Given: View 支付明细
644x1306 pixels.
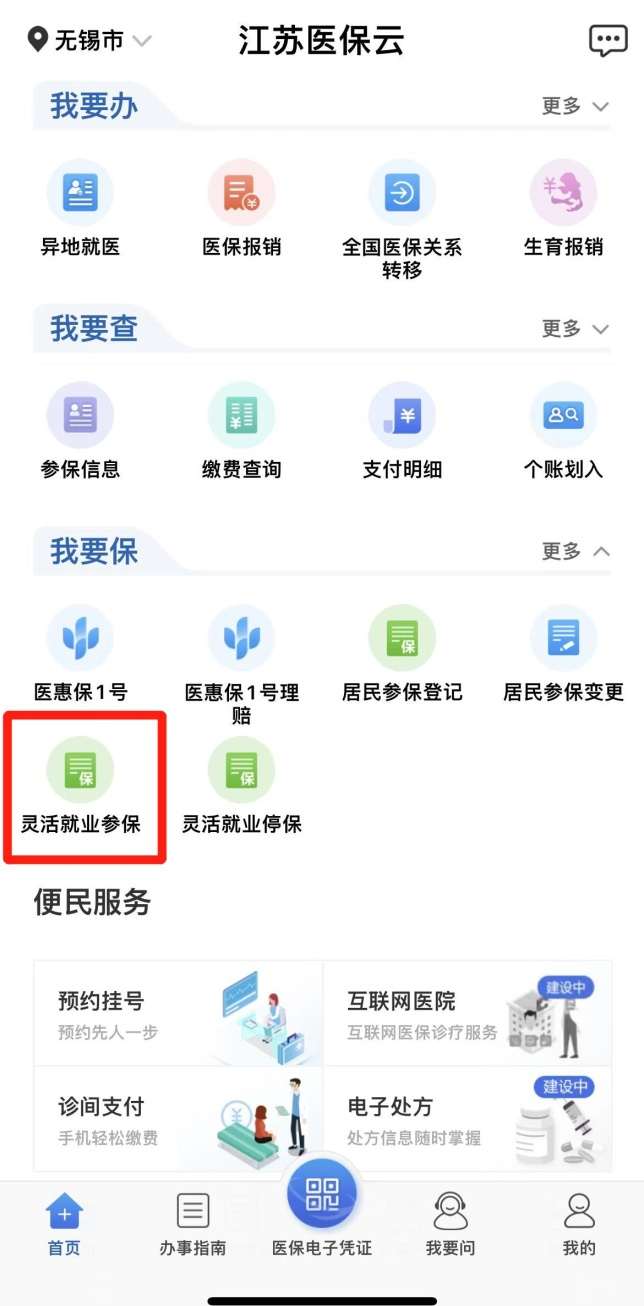Looking at the screenshot, I should (x=402, y=430).
